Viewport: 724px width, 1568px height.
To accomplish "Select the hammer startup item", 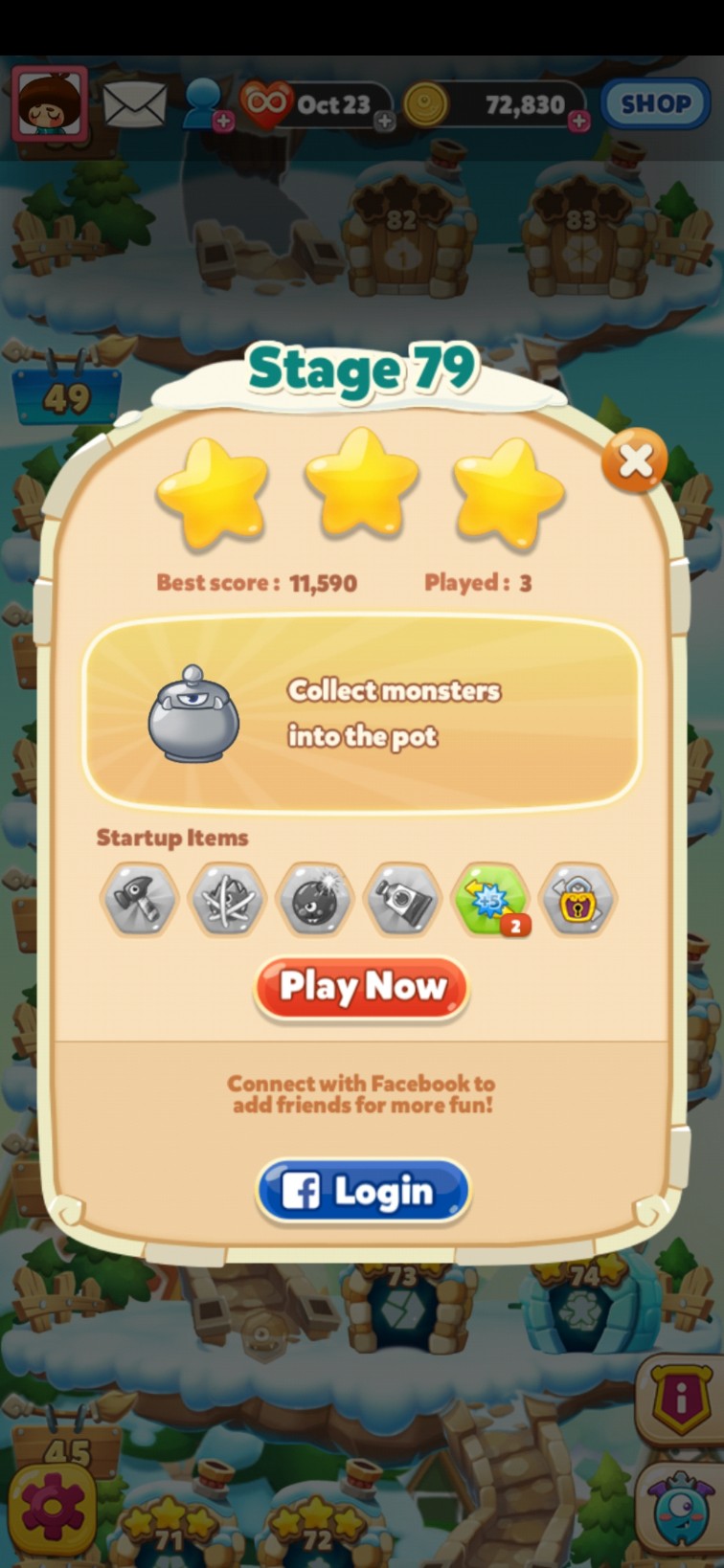I will [139, 899].
